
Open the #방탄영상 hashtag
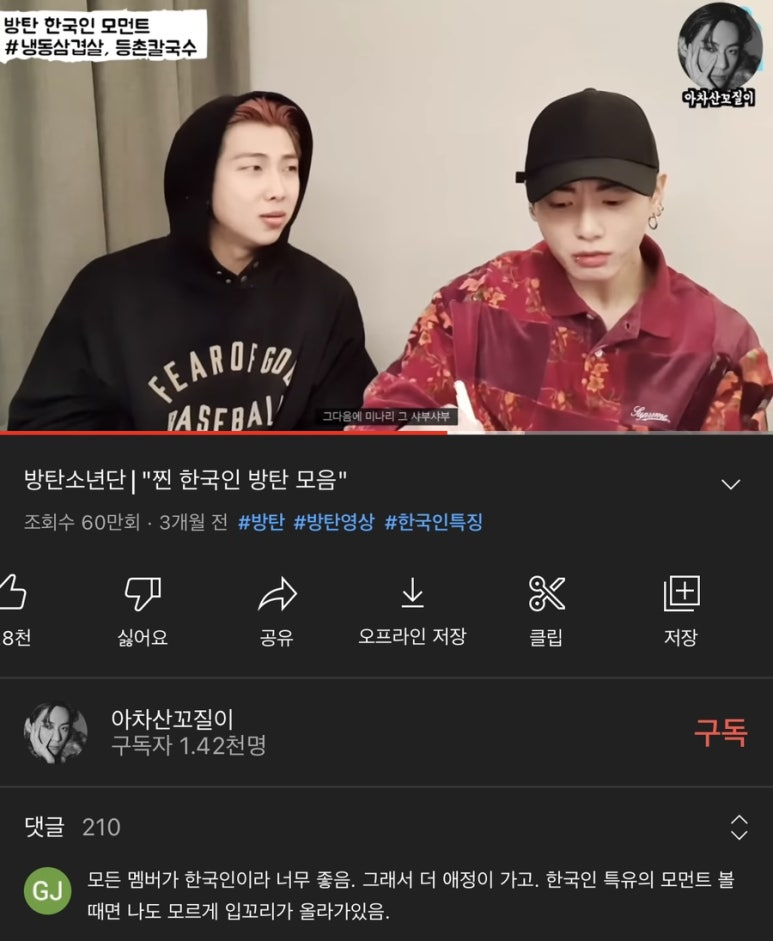click(x=334, y=523)
